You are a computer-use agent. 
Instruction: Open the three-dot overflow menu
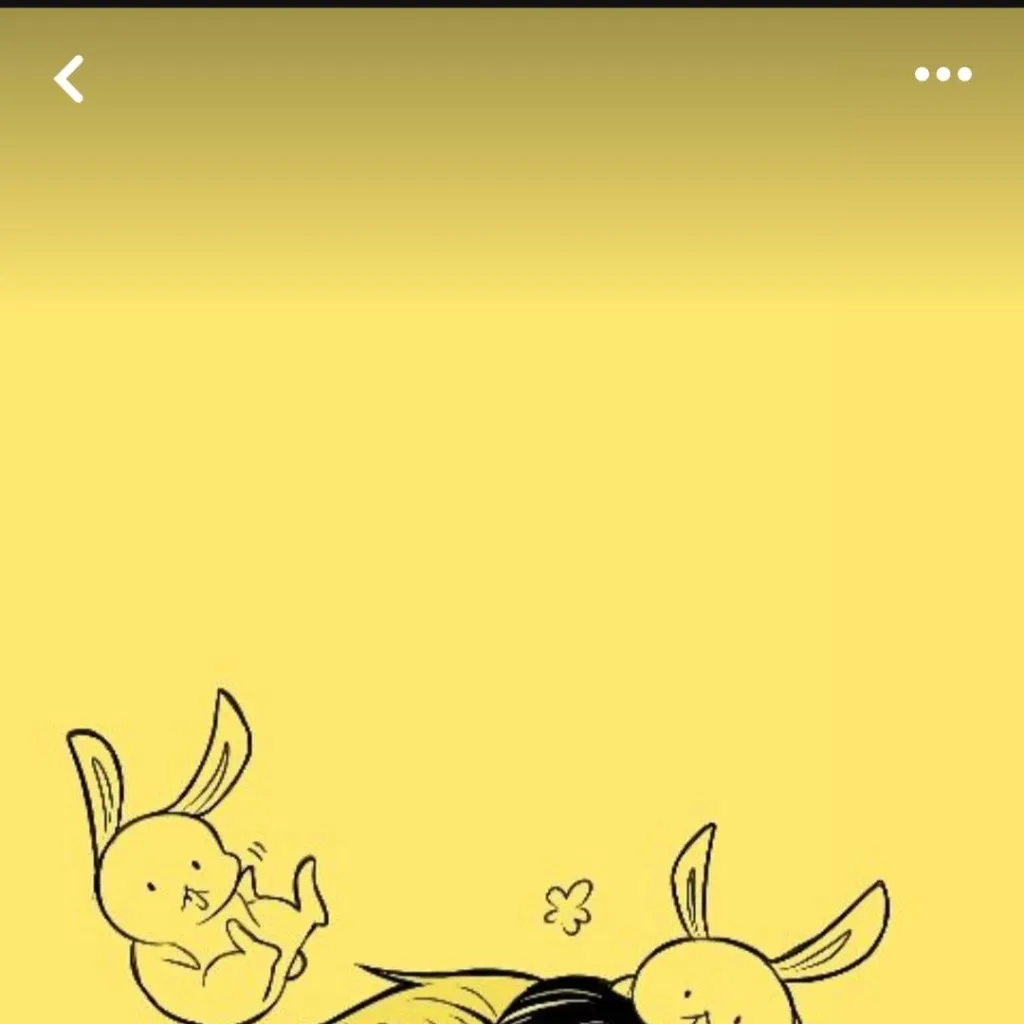943,74
